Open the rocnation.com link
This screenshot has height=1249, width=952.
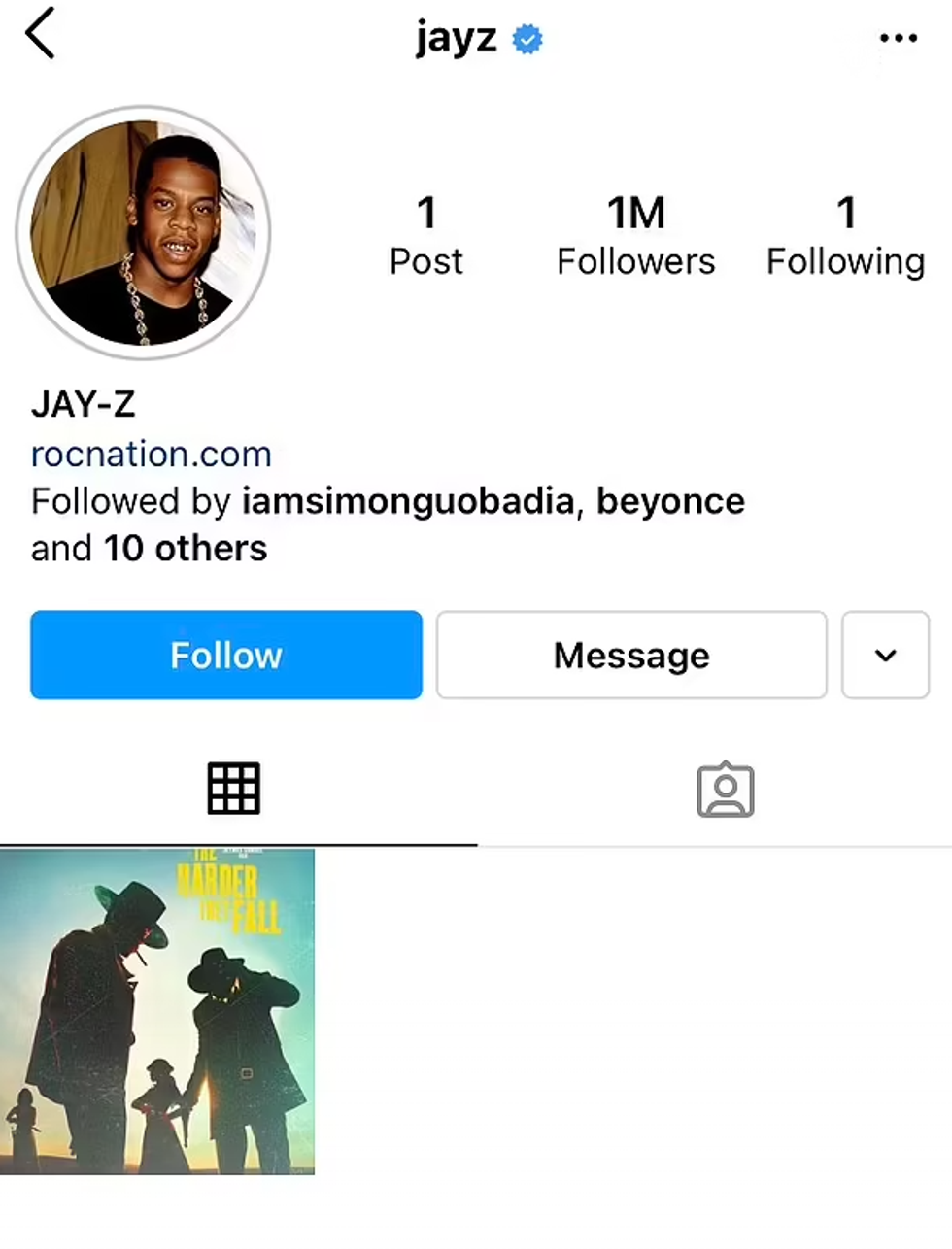click(152, 454)
